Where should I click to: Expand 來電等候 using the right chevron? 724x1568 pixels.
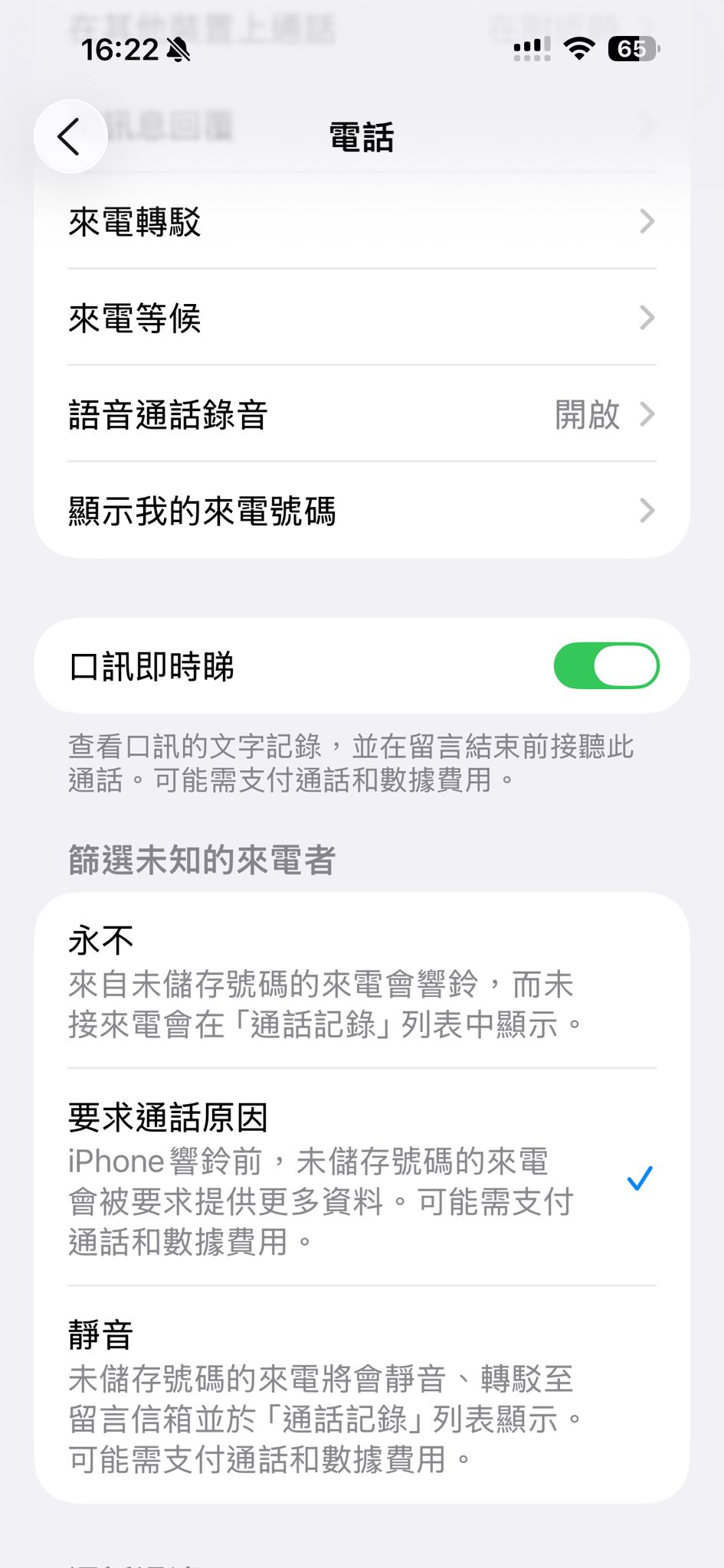click(x=647, y=318)
